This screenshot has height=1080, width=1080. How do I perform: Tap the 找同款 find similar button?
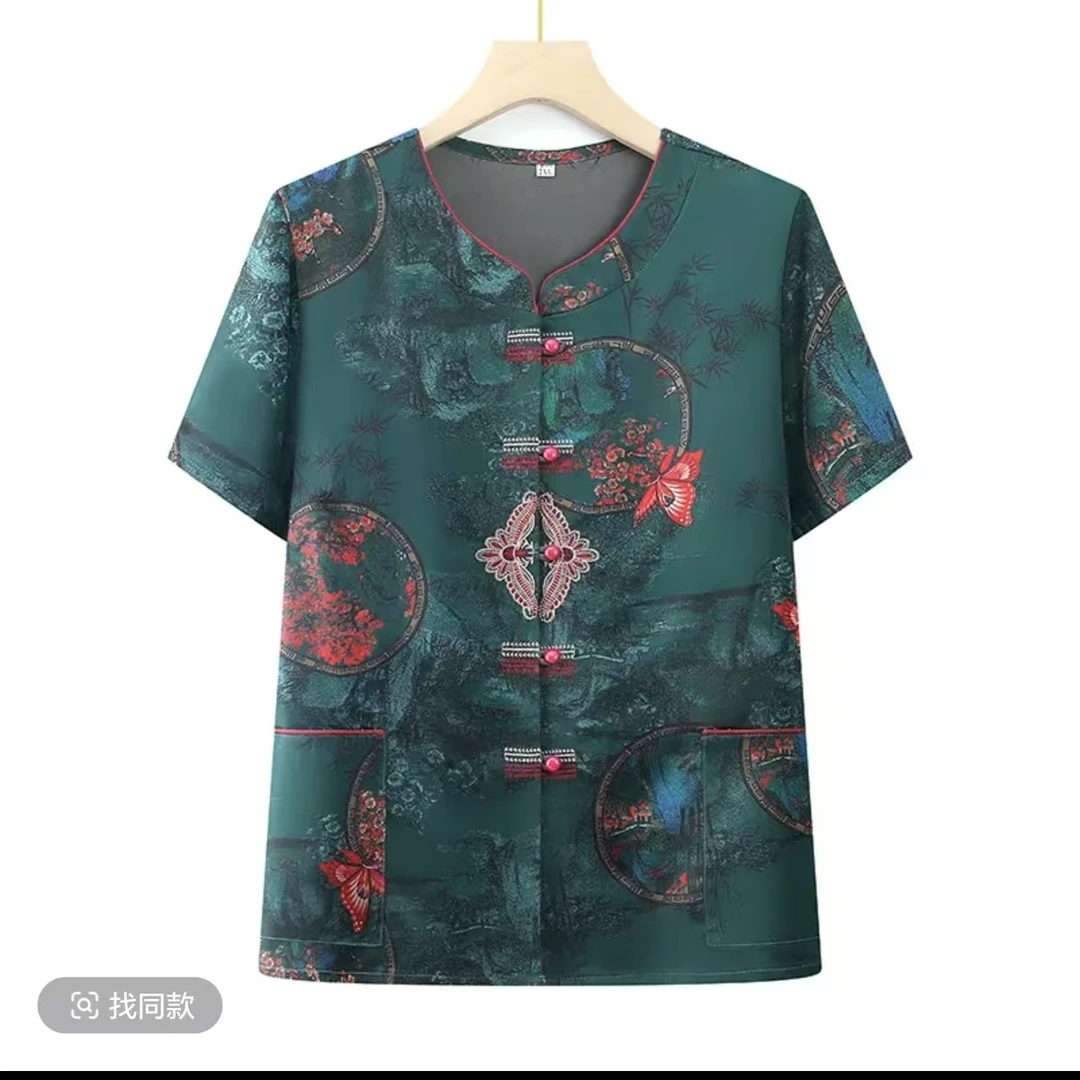click(130, 1005)
